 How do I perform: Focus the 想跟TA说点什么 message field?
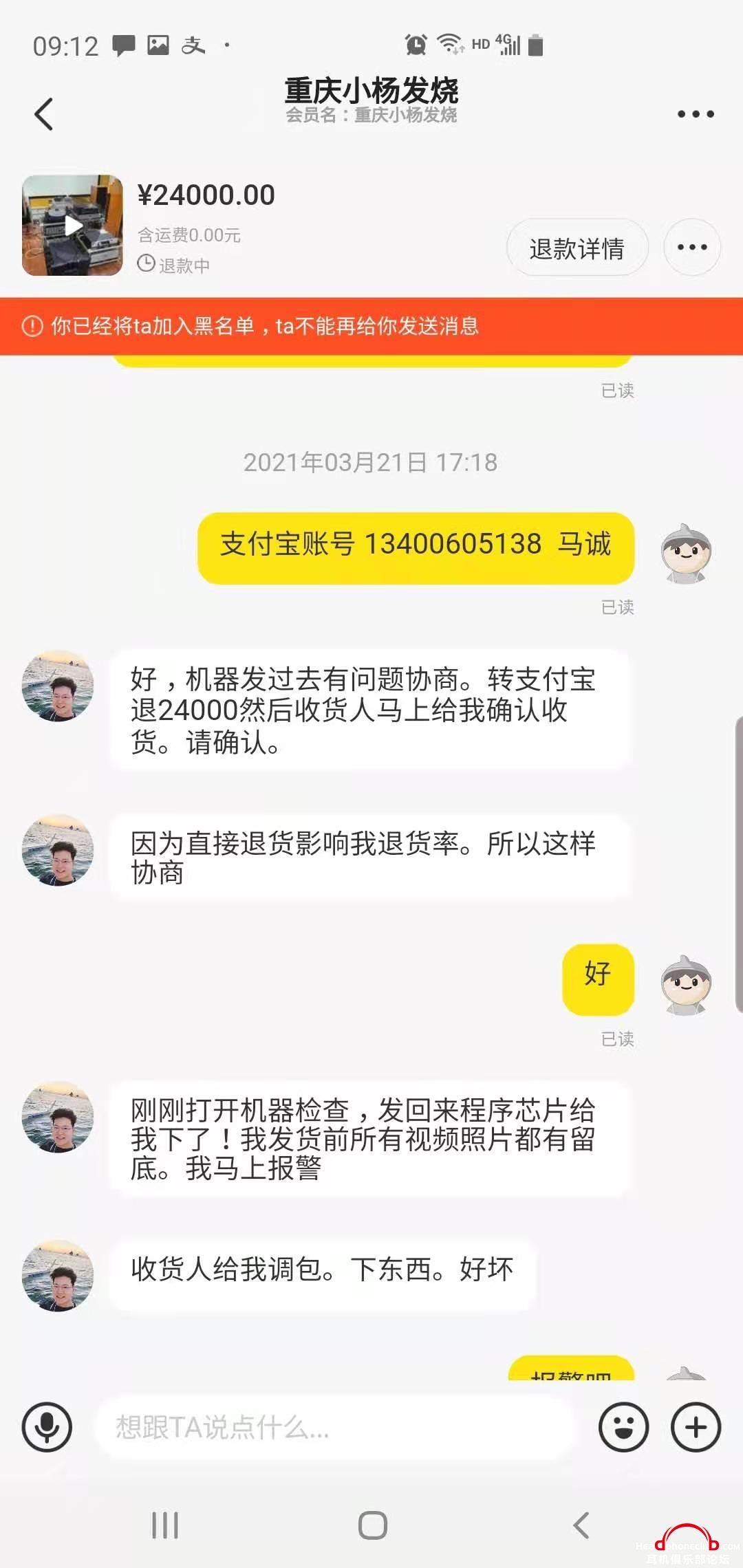334,1427
